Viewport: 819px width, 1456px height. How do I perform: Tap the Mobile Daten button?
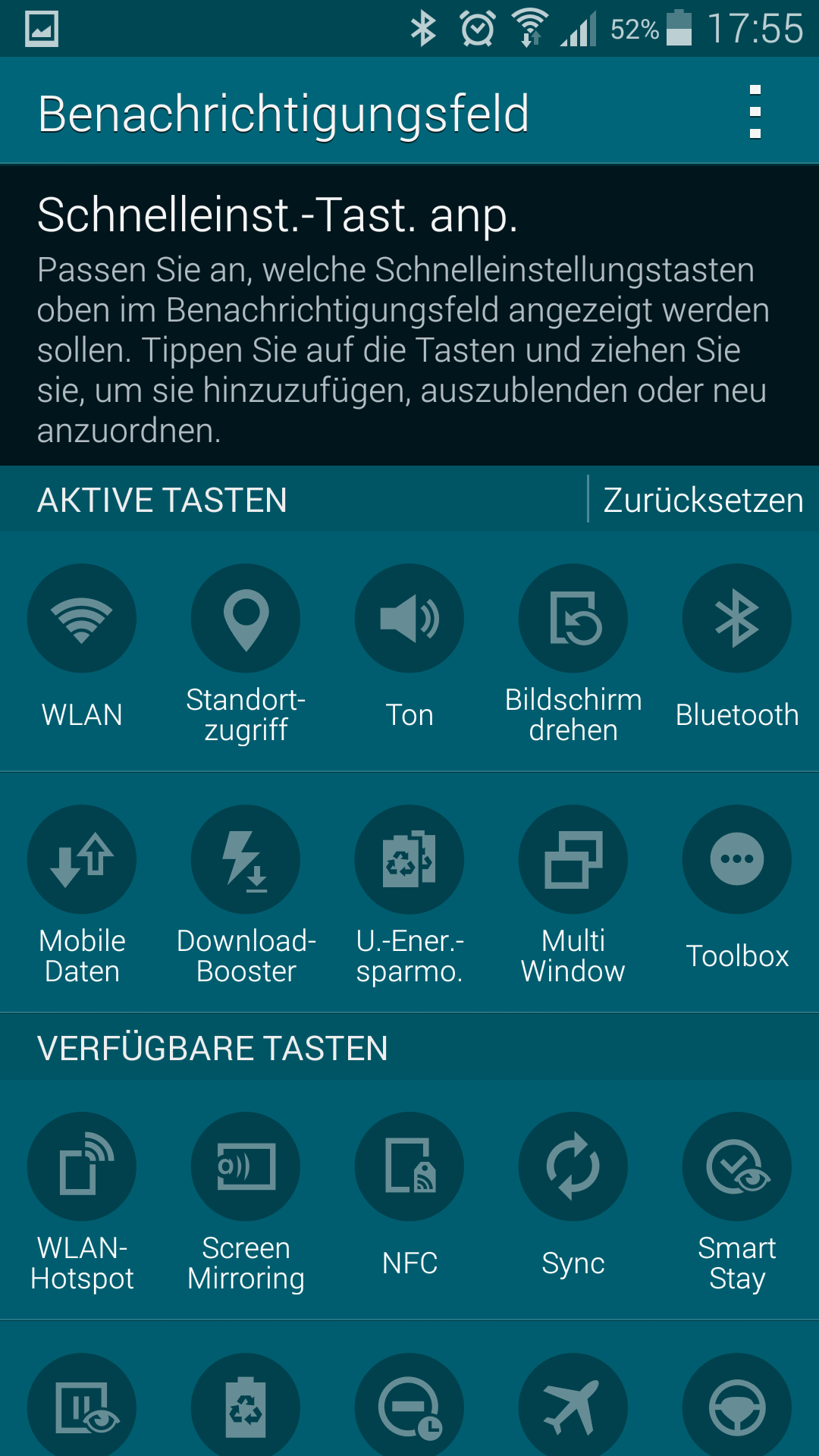[x=82, y=860]
